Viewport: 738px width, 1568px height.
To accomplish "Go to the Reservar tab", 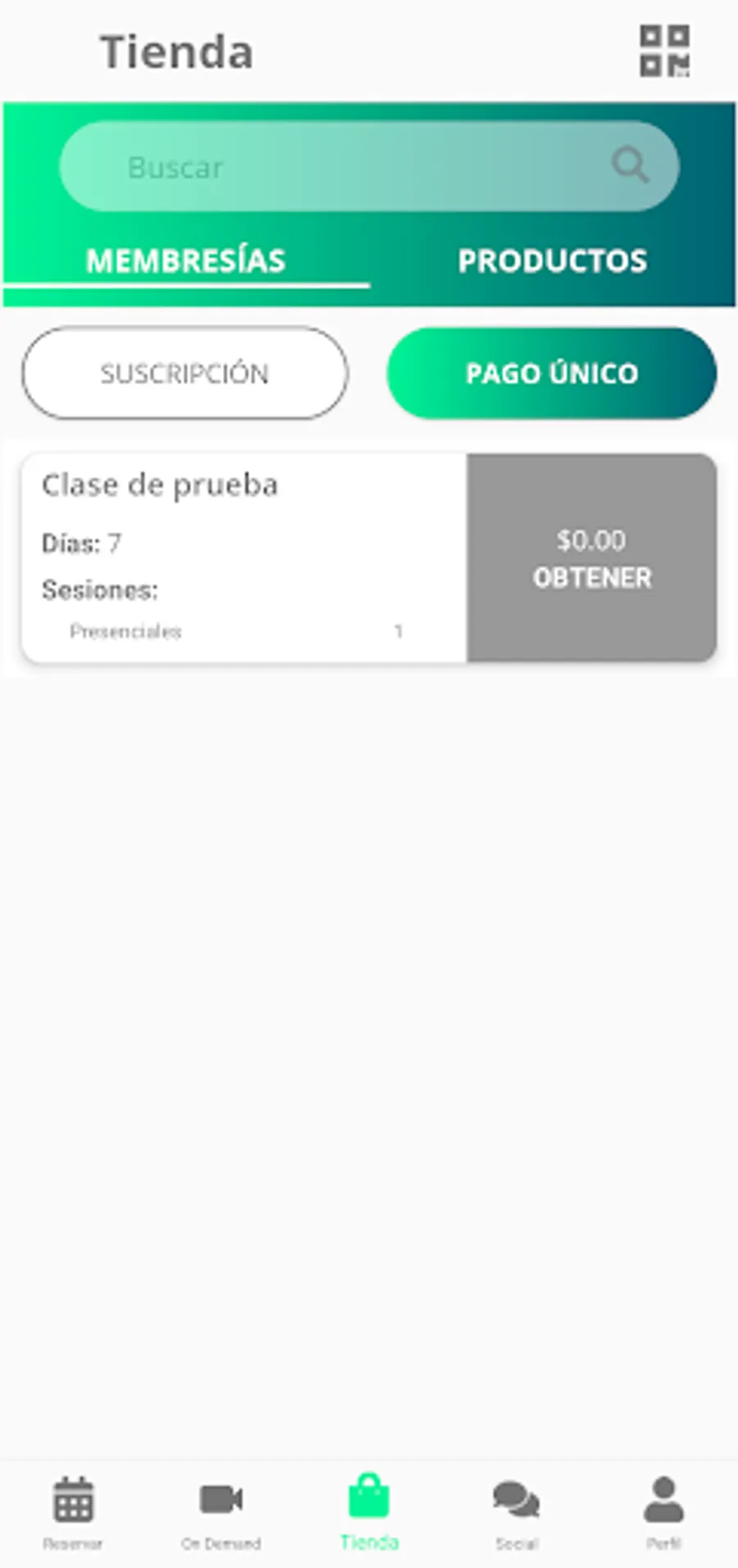I will [x=73, y=1513].
